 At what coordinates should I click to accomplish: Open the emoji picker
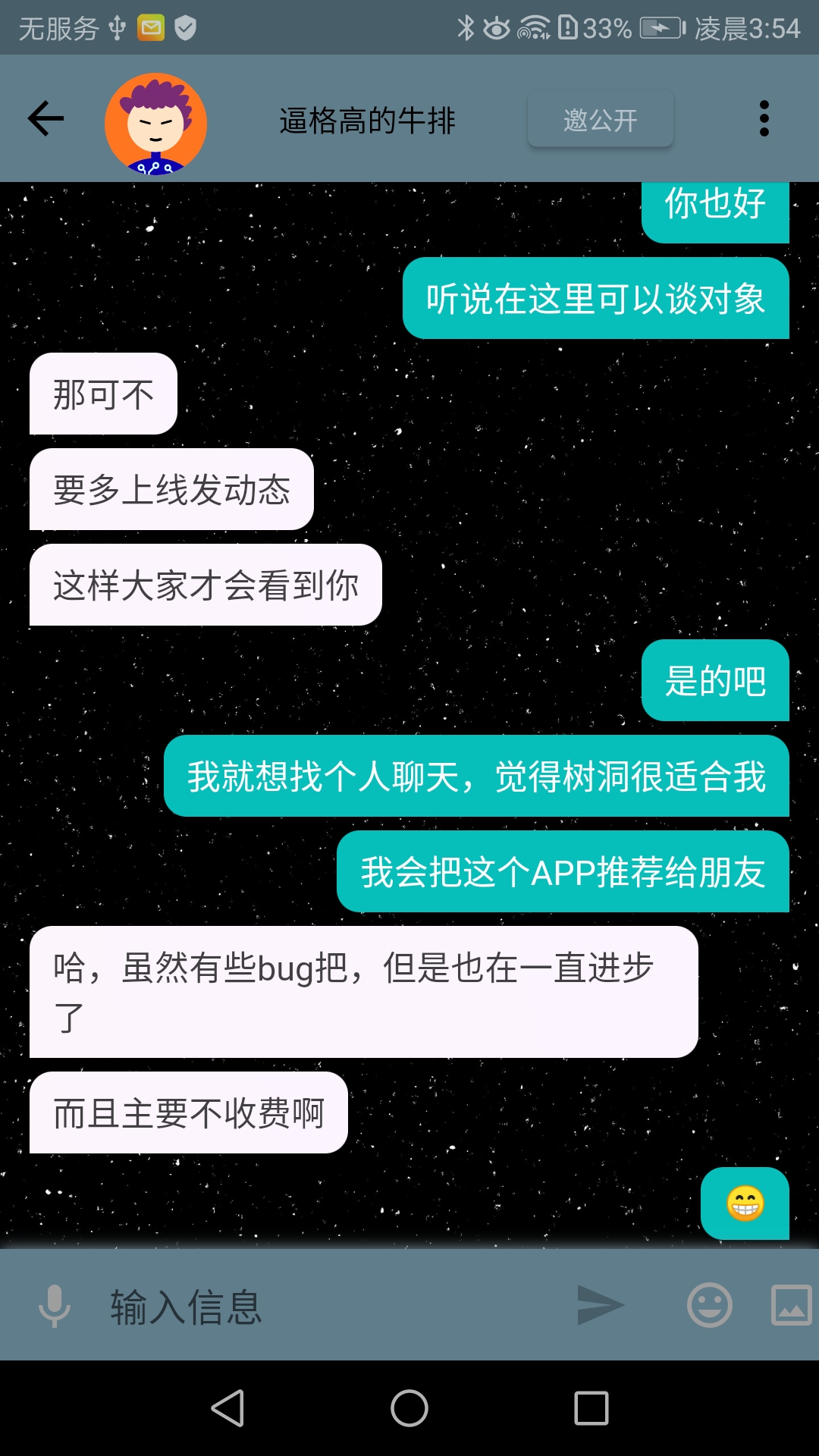[709, 1305]
